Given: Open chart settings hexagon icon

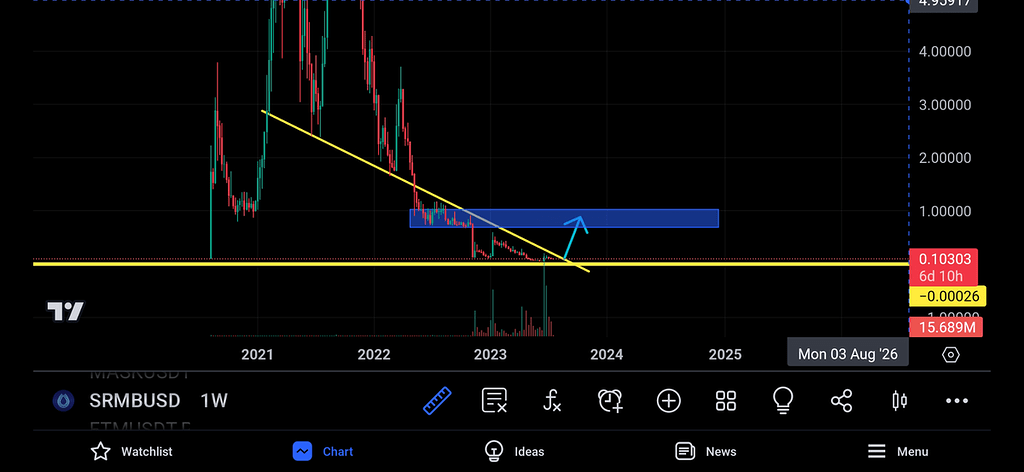Looking at the screenshot, I should click(950, 354).
